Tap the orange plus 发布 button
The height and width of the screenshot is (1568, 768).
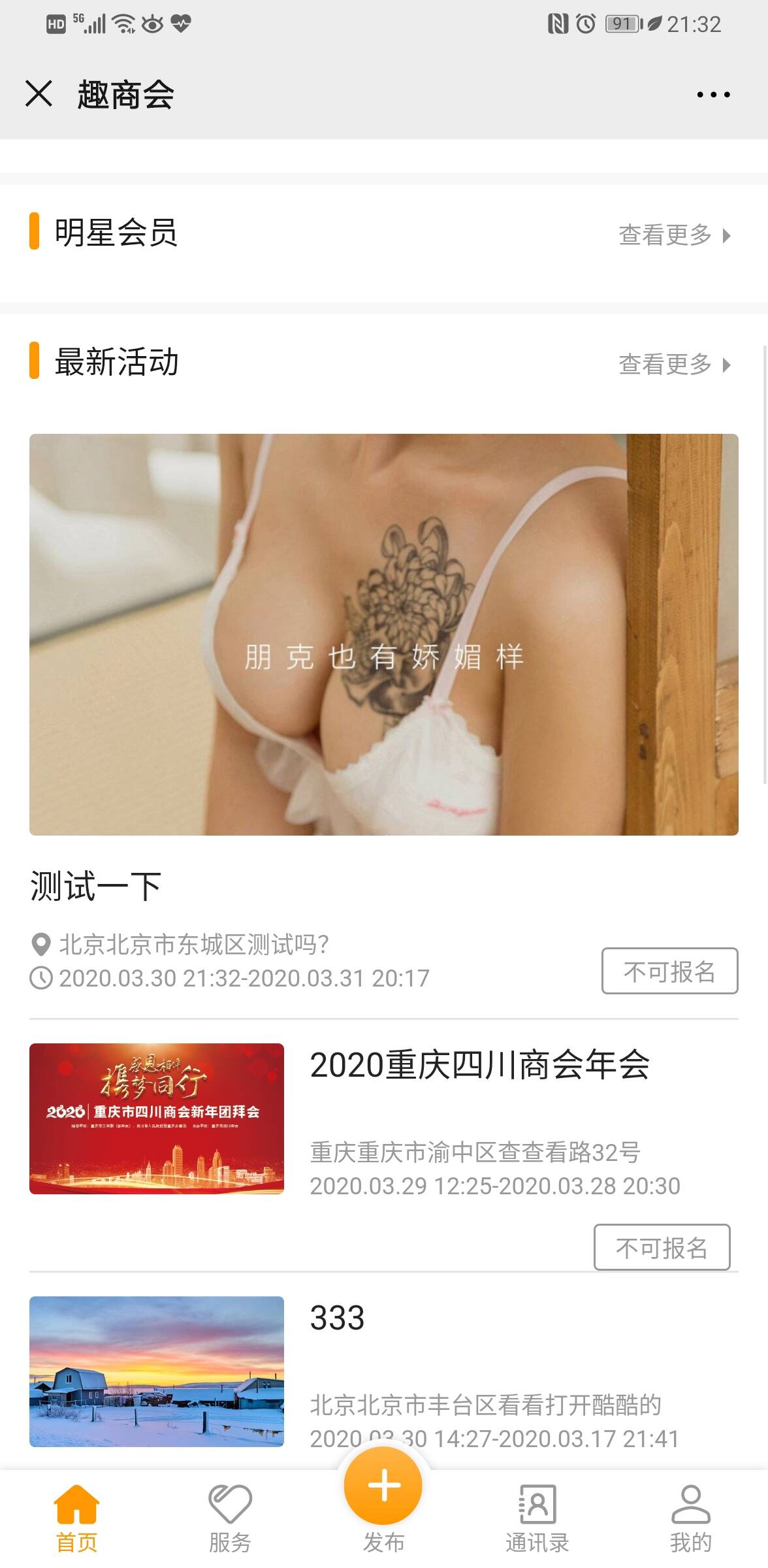[x=383, y=1486]
